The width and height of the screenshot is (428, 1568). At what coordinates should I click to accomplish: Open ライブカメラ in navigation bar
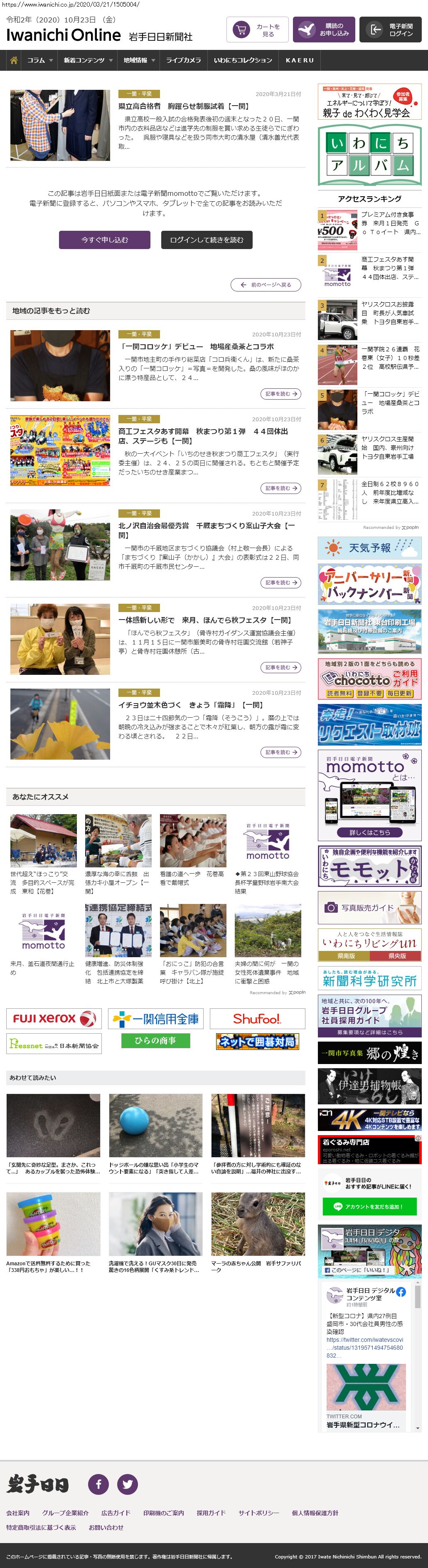click(183, 60)
